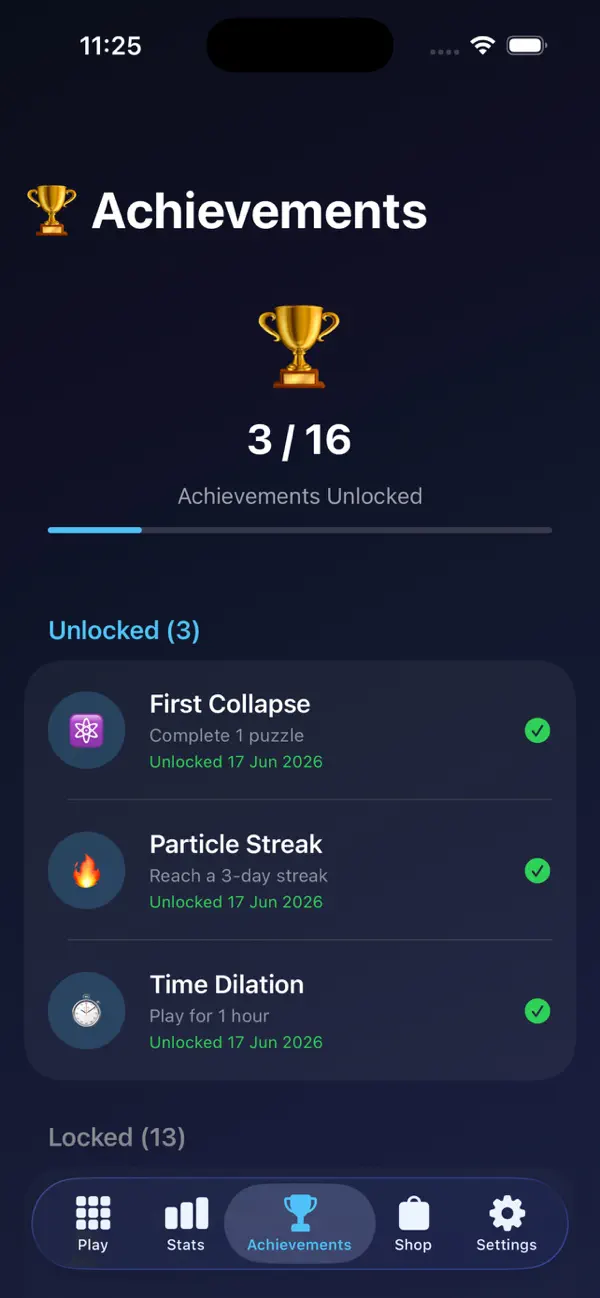
Task: Select the Achievements tab
Action: coord(300,1223)
